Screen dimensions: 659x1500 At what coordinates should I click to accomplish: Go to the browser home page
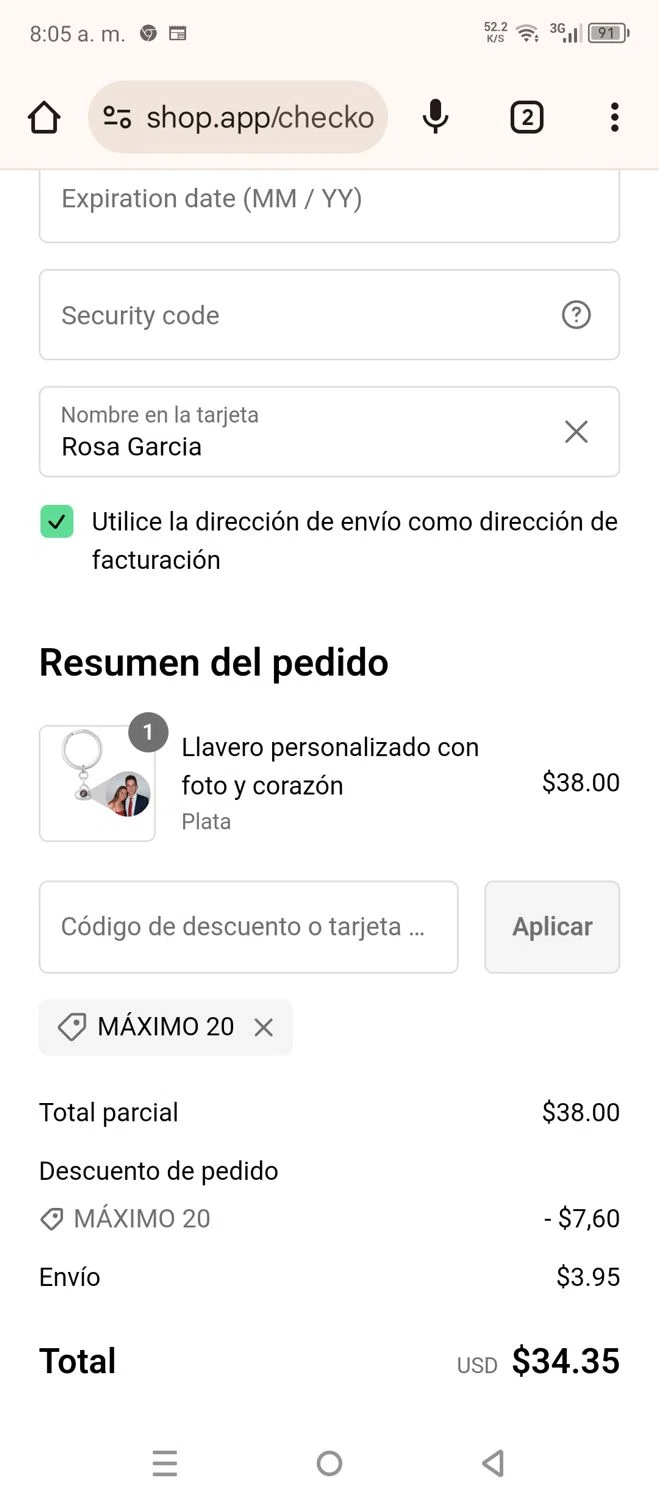44,118
